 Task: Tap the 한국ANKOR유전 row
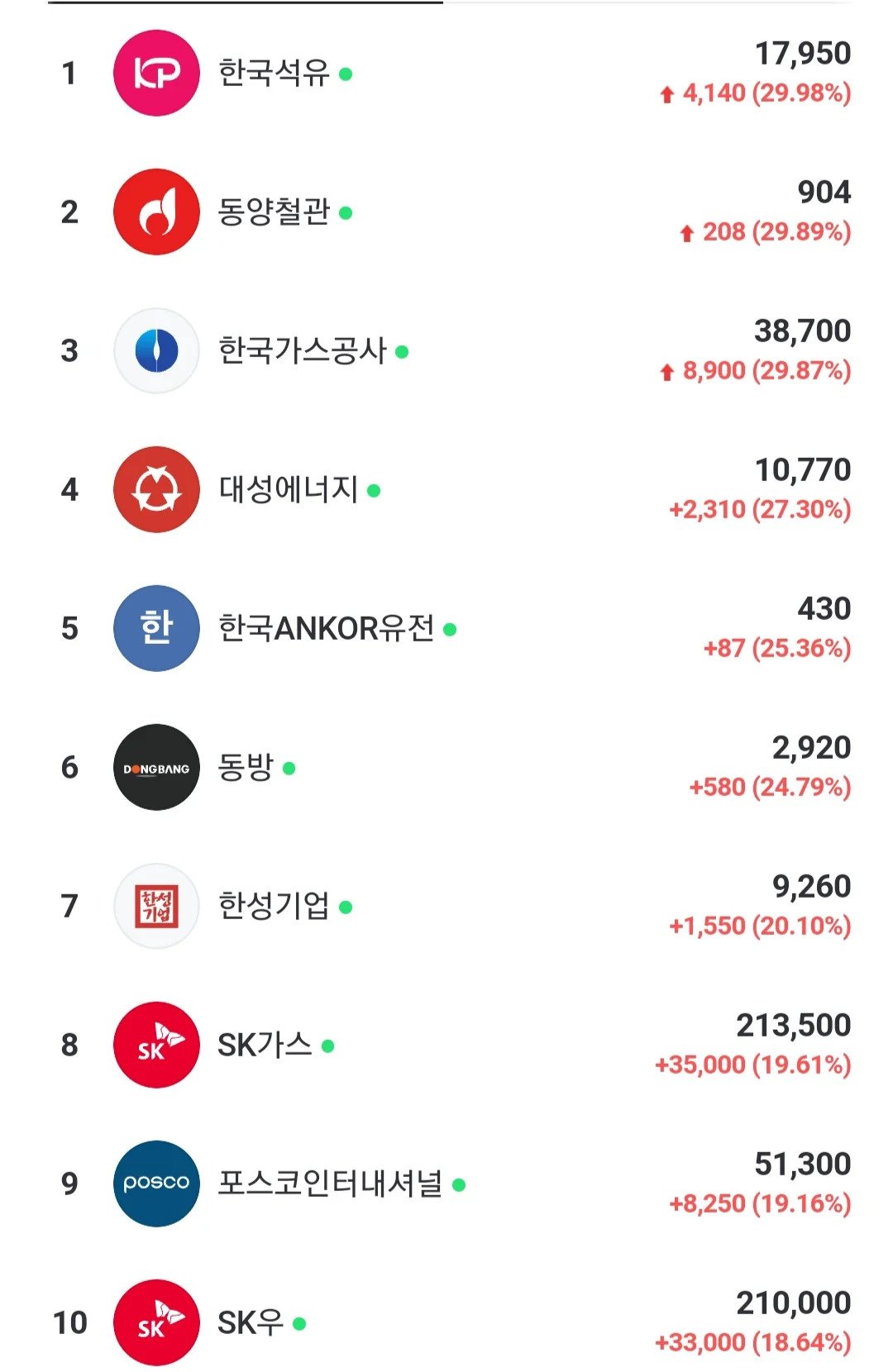[326, 629]
